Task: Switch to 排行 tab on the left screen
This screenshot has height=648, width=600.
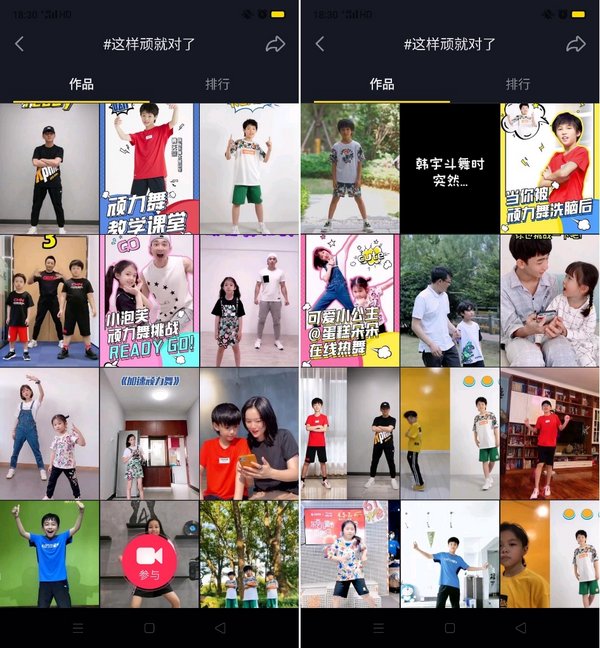Action: pyautogui.click(x=217, y=84)
